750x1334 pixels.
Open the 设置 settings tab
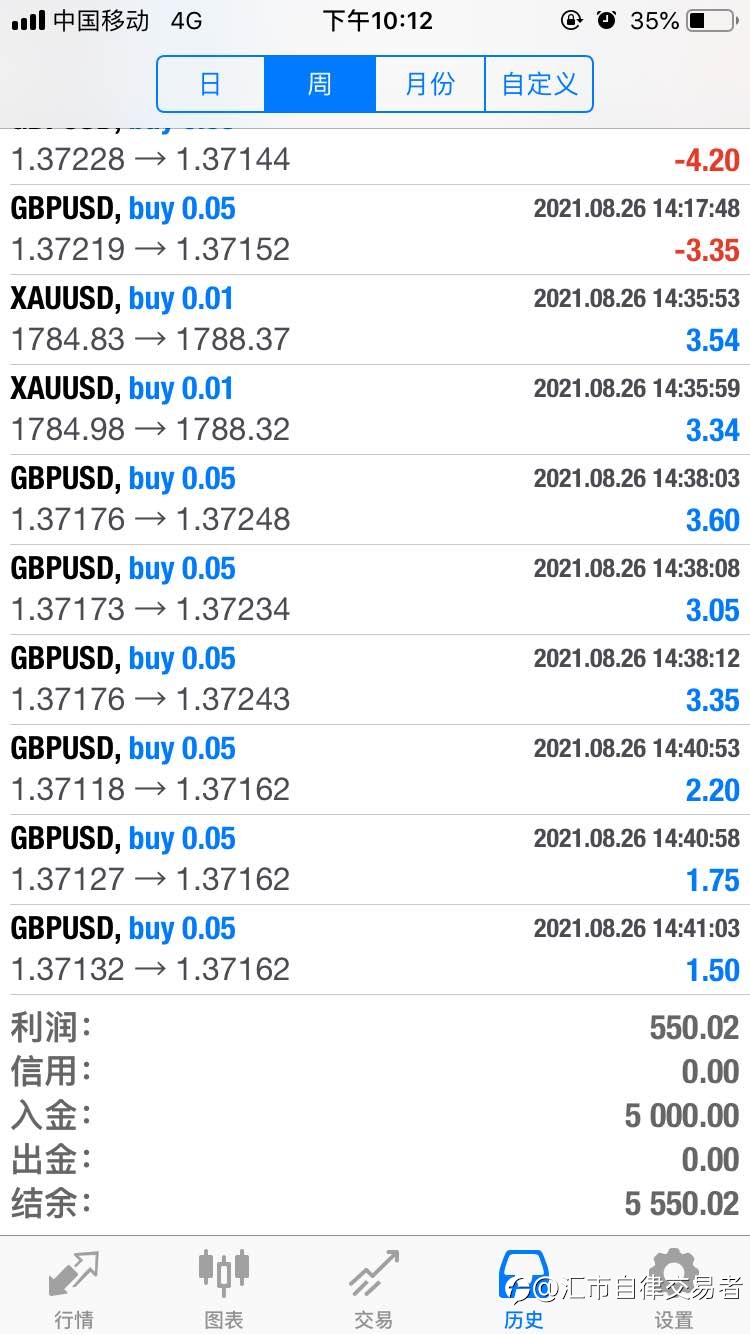click(x=674, y=1288)
